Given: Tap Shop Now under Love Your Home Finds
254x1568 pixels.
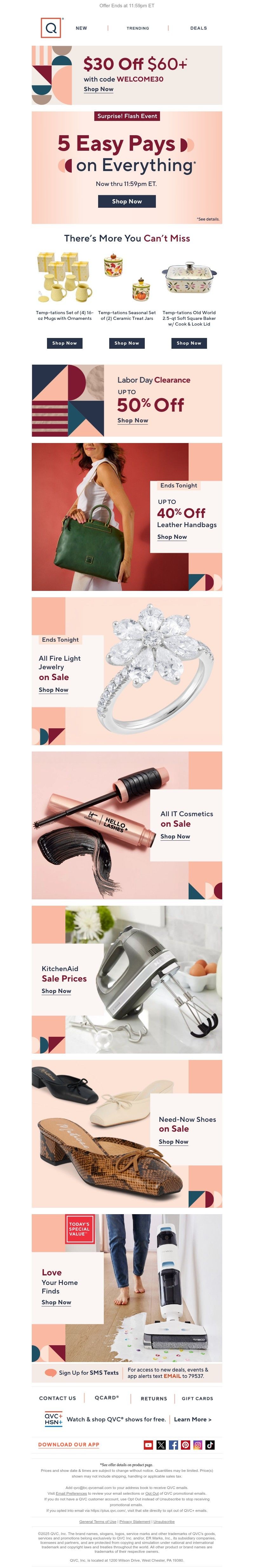Looking at the screenshot, I should [x=57, y=1302].
